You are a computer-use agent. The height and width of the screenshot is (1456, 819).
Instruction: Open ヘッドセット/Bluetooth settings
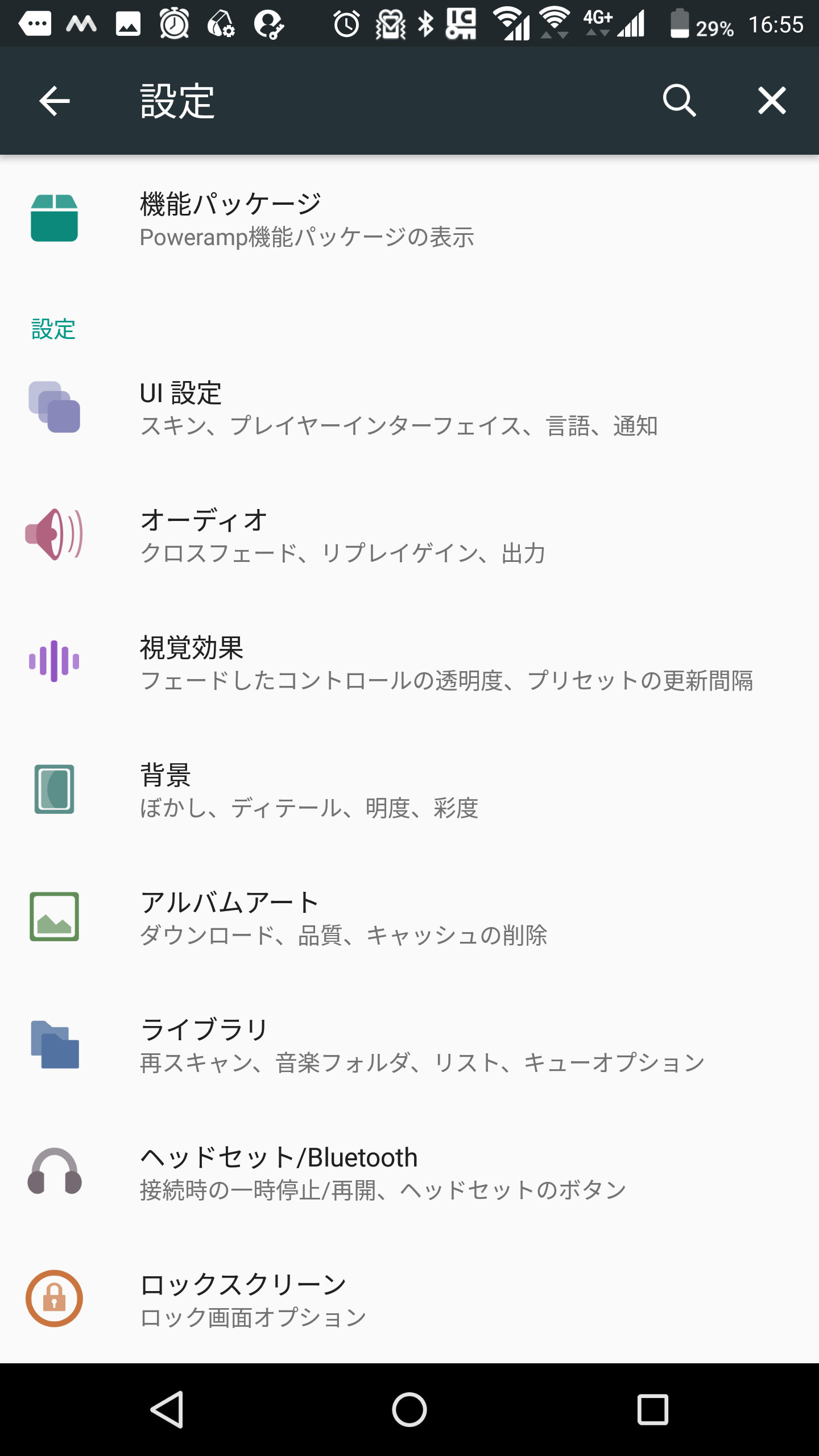tap(409, 1173)
